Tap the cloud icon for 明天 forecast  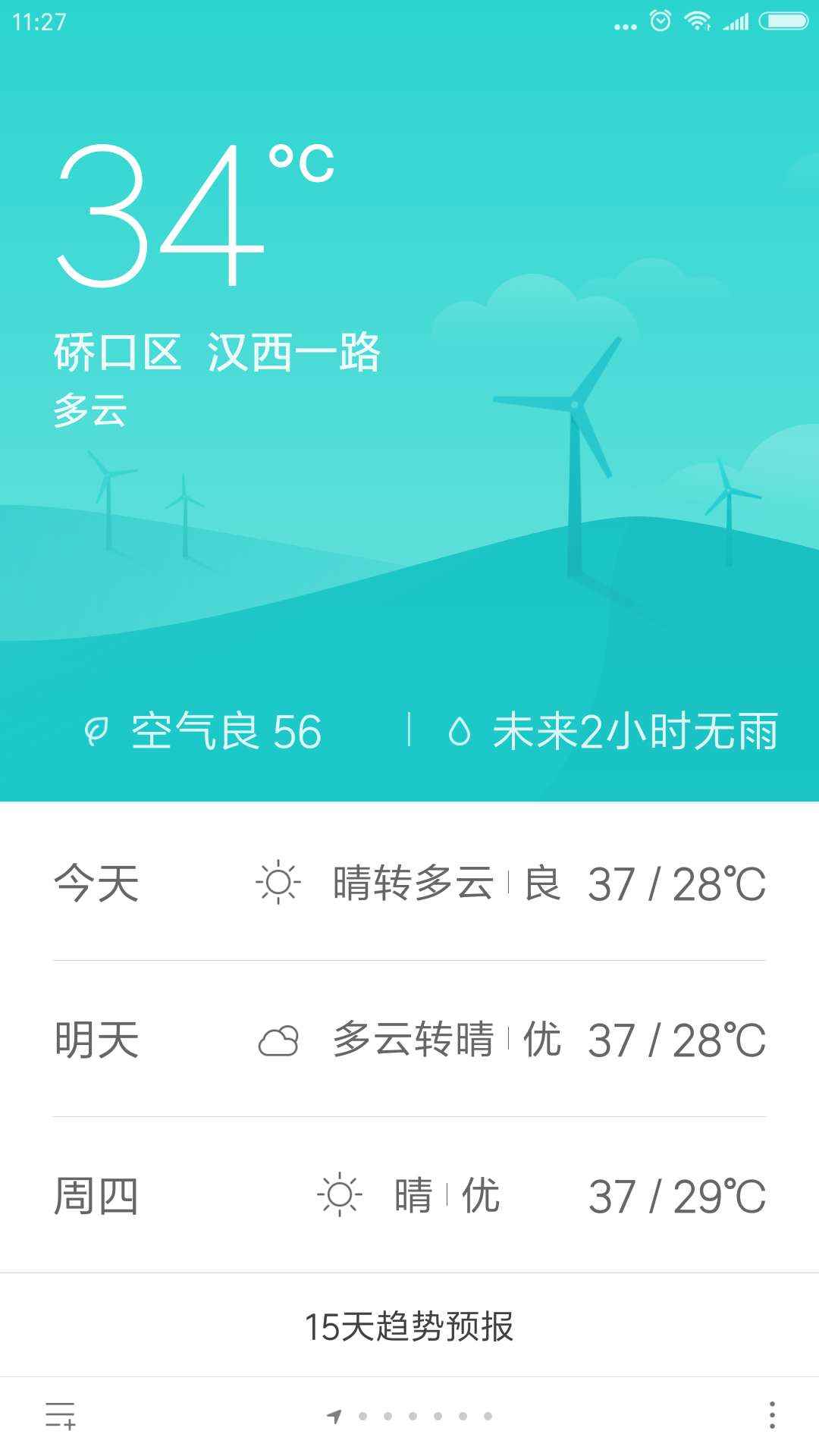coord(279,1040)
